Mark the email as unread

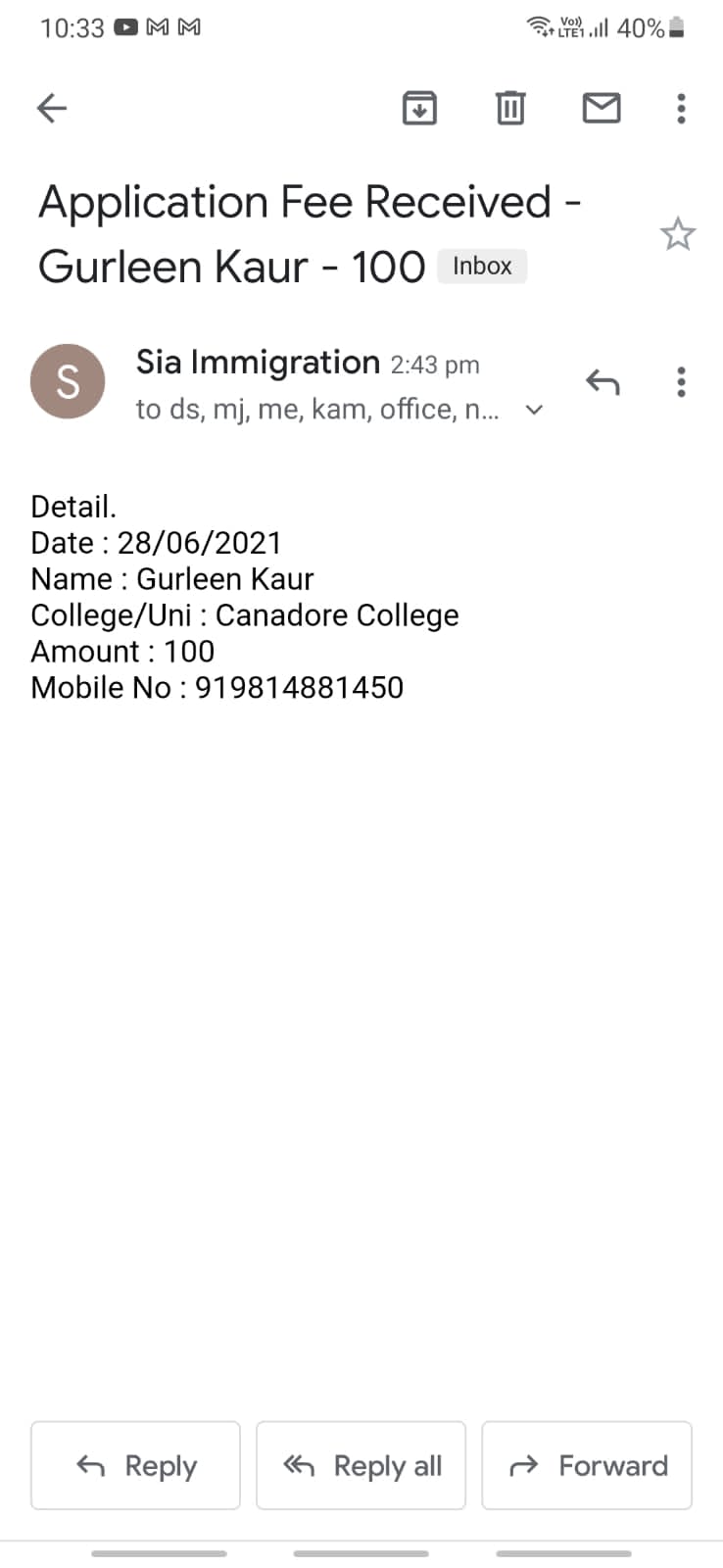click(602, 108)
